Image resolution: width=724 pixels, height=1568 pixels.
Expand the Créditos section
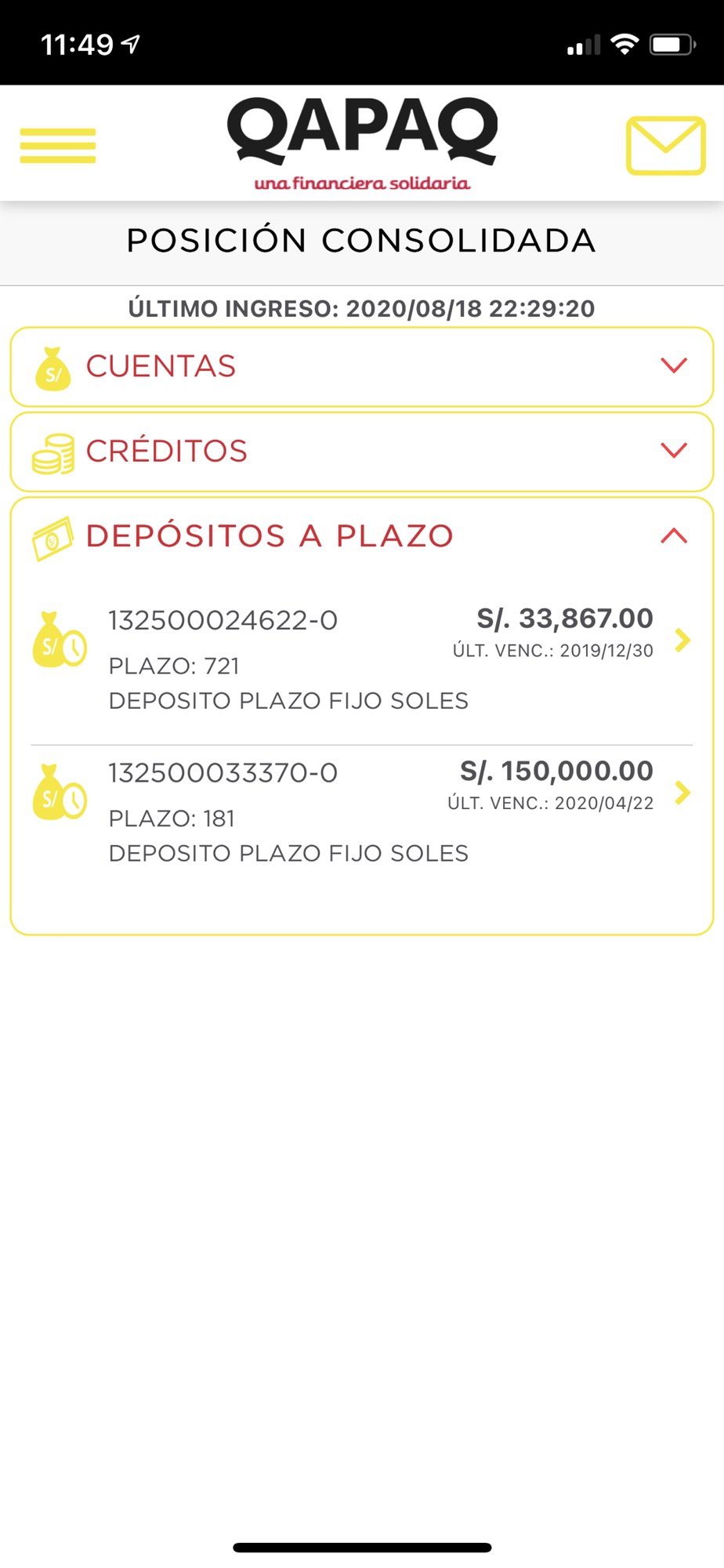coord(361,452)
